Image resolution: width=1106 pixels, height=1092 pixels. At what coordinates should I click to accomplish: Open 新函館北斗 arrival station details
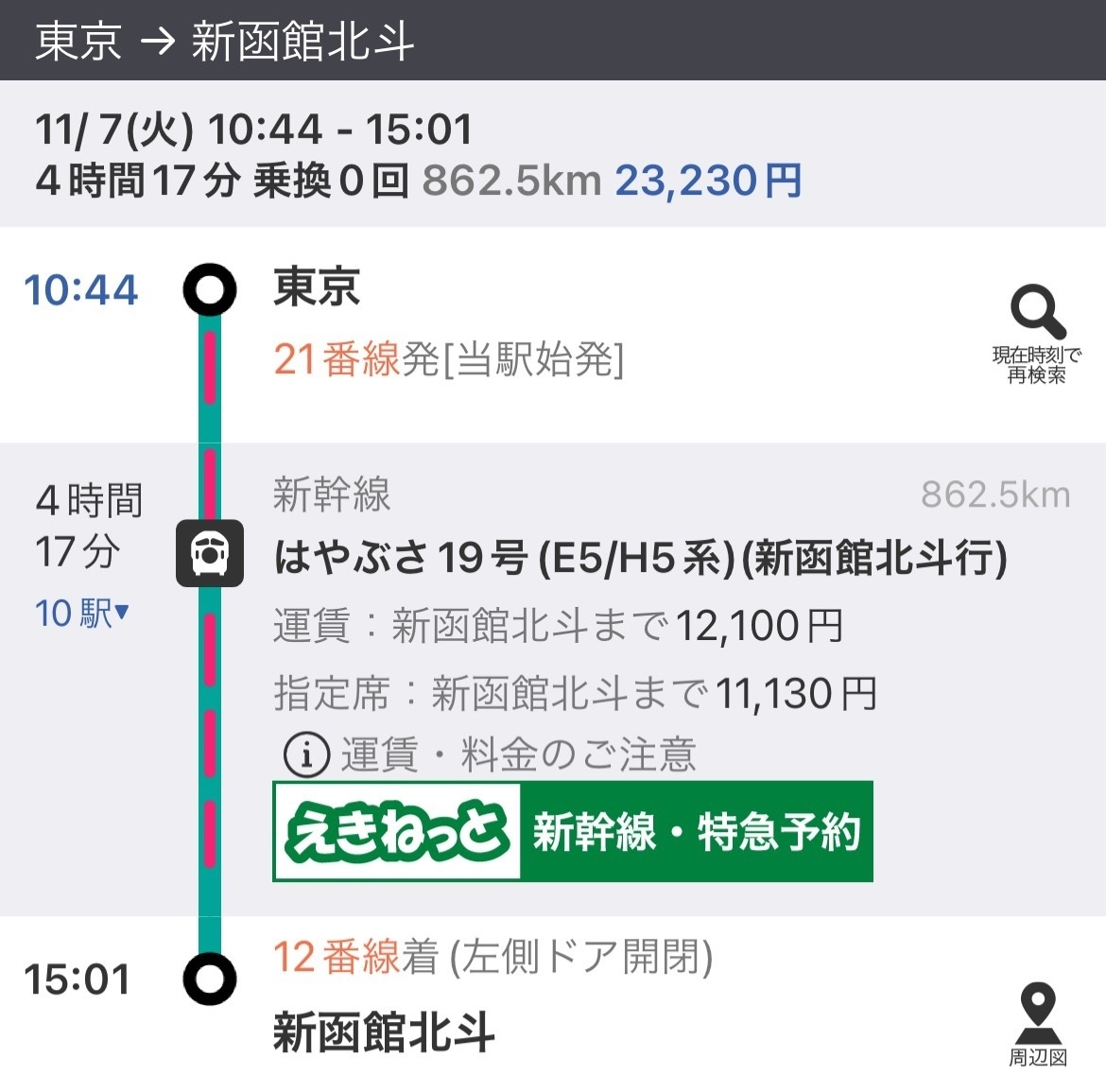(384, 1031)
